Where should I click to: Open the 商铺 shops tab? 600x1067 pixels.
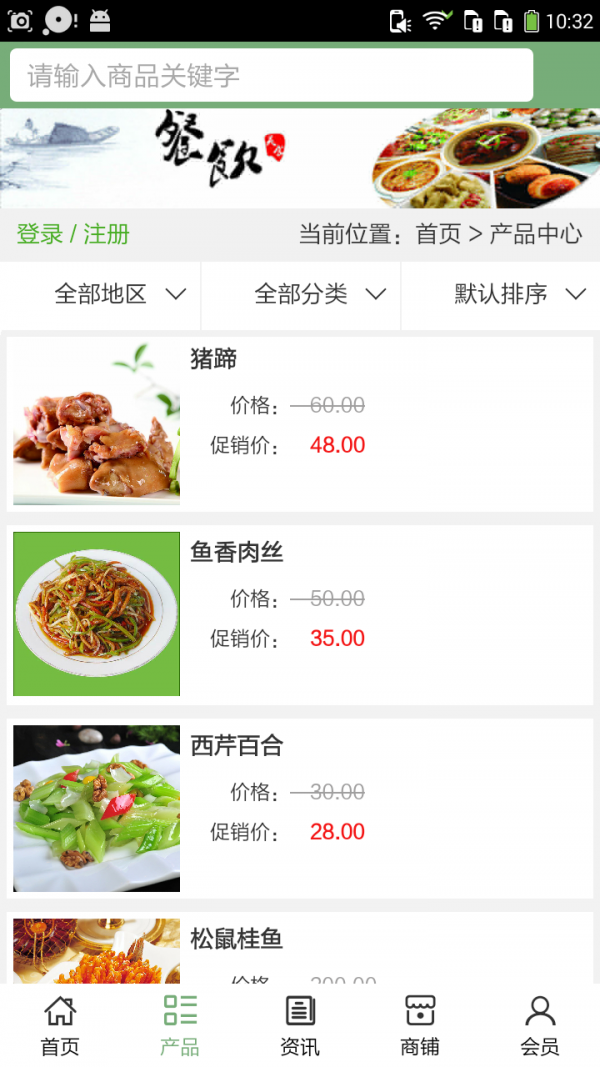[420, 1026]
